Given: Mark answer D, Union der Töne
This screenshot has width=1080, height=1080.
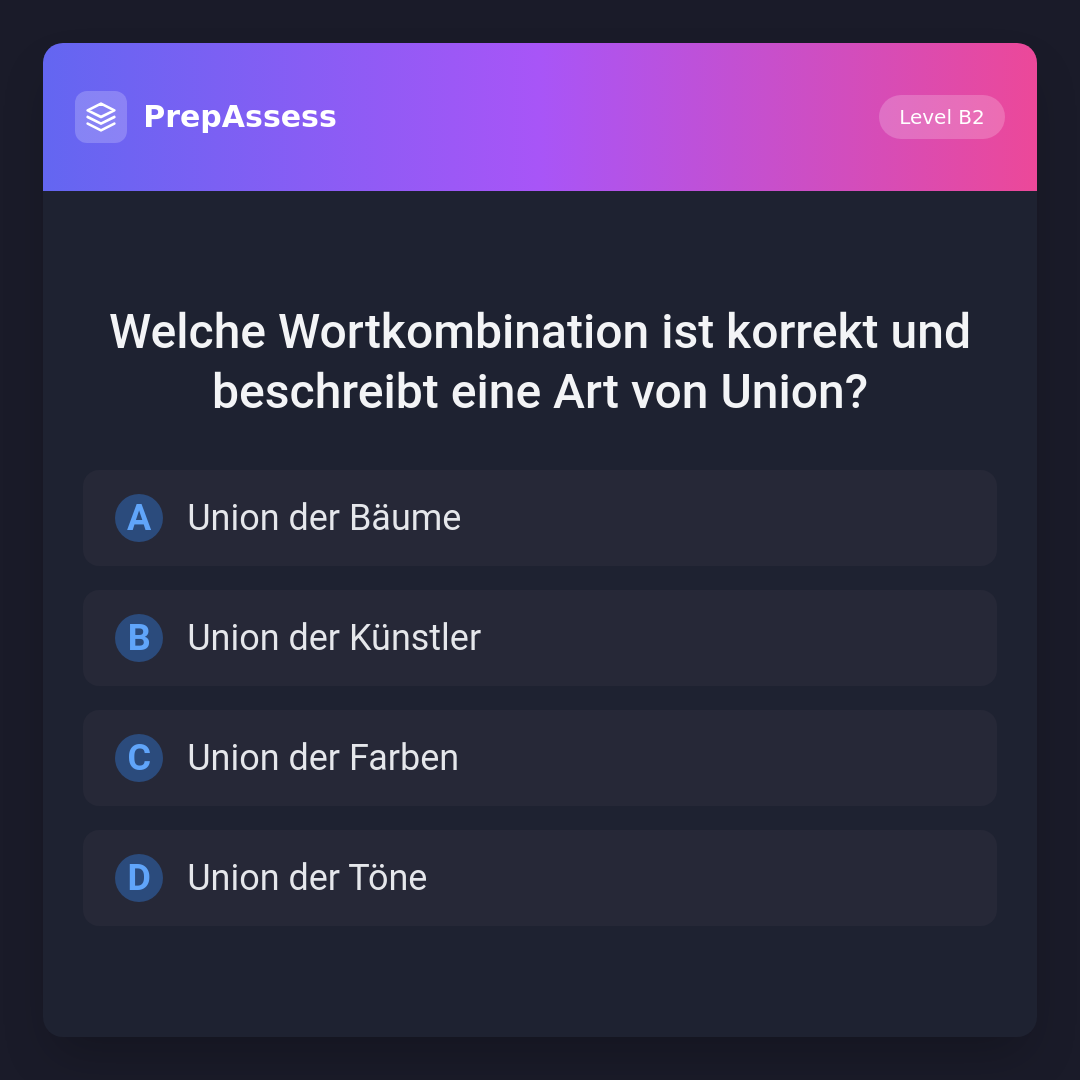Looking at the screenshot, I should (x=540, y=878).
